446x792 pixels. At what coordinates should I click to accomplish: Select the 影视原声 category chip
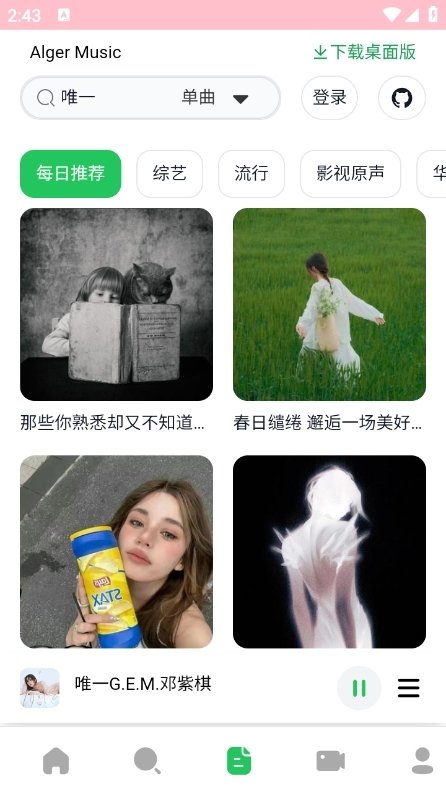pos(350,173)
